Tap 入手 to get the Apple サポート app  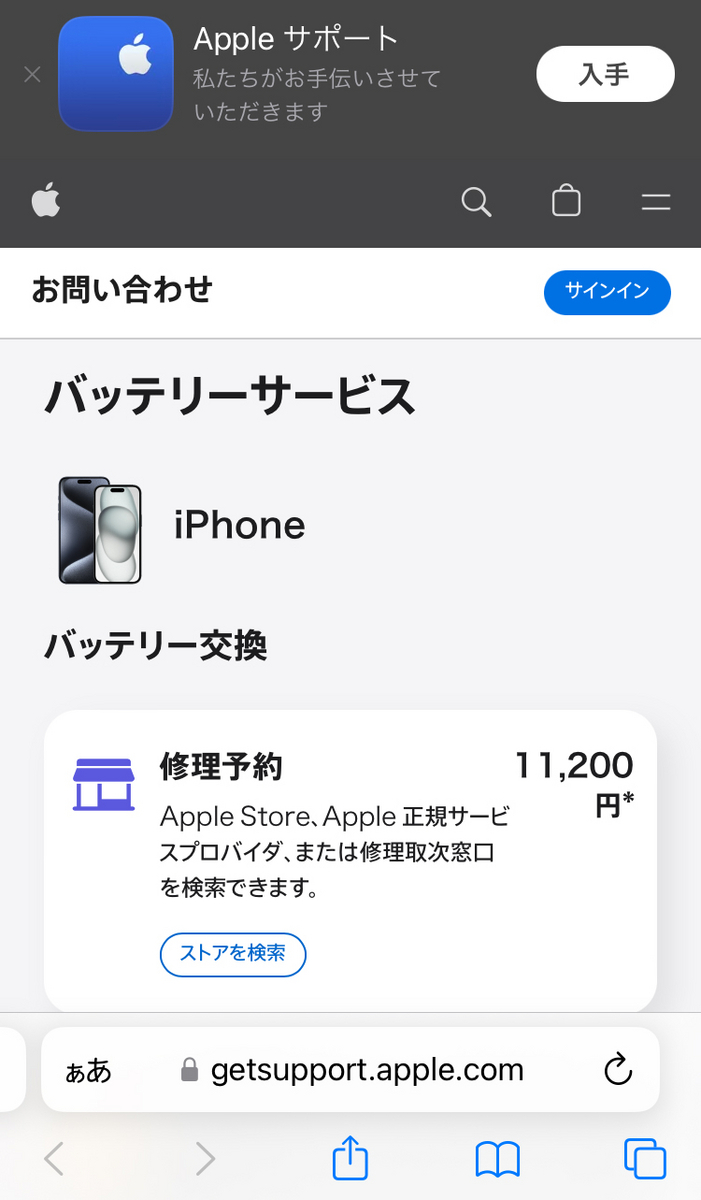click(605, 74)
